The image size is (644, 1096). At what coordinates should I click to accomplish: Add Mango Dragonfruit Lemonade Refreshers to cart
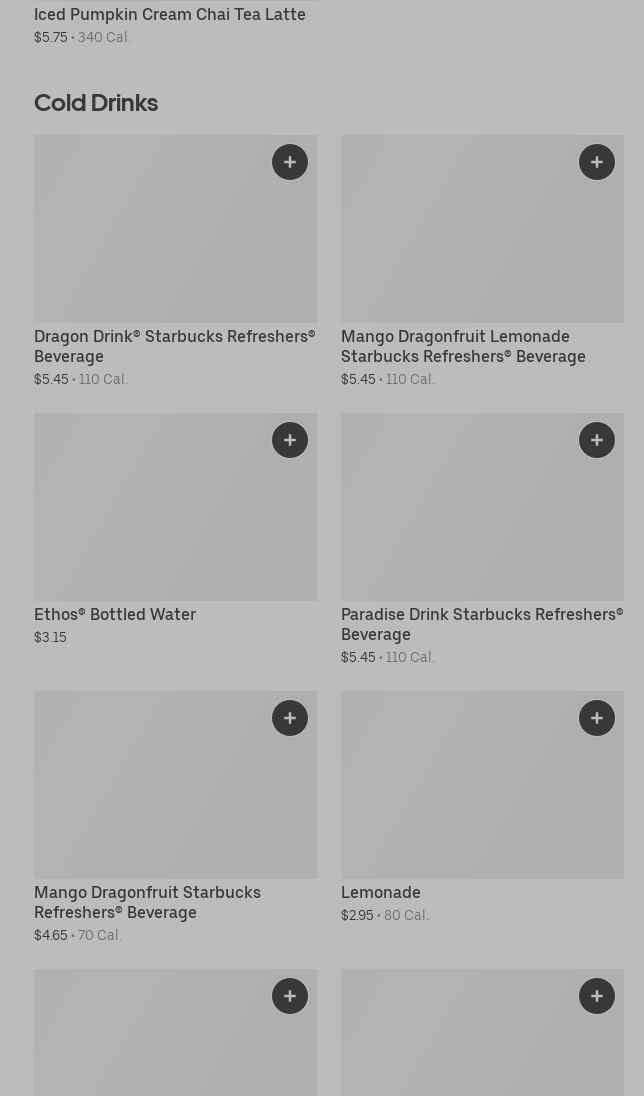click(x=597, y=162)
